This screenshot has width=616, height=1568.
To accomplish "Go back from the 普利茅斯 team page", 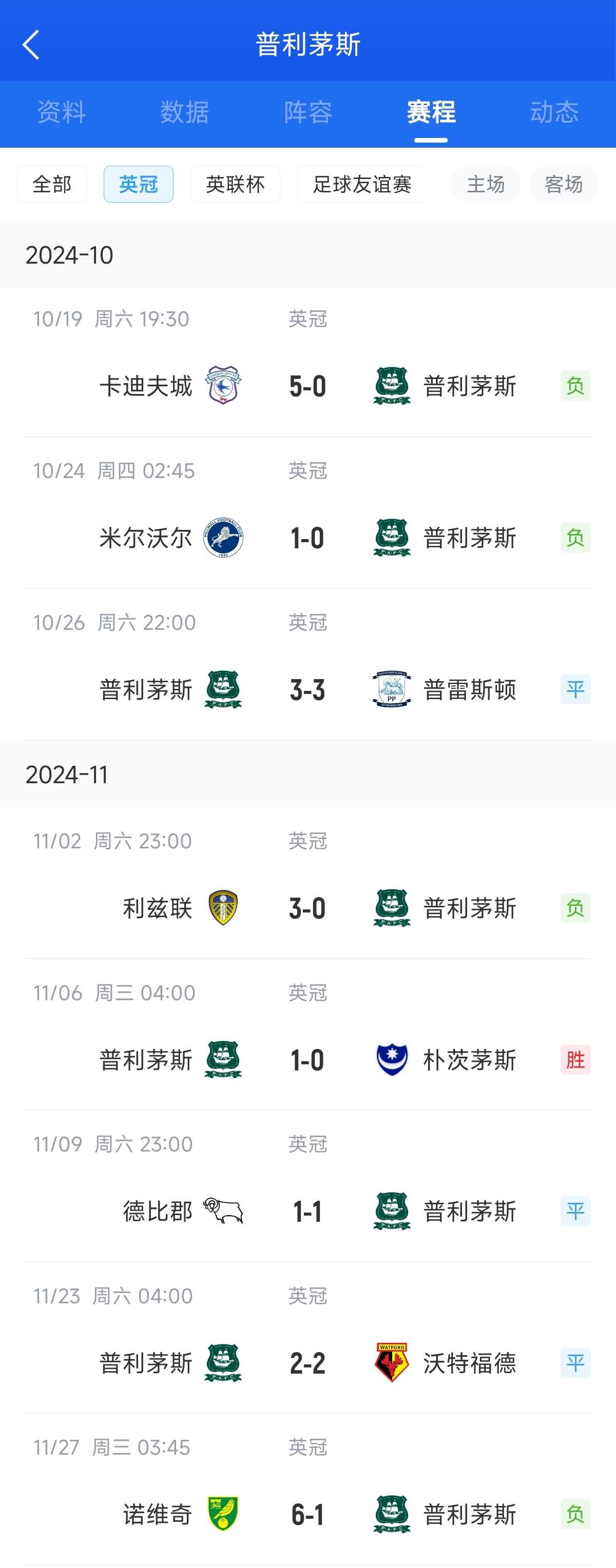I will pyautogui.click(x=31, y=45).
